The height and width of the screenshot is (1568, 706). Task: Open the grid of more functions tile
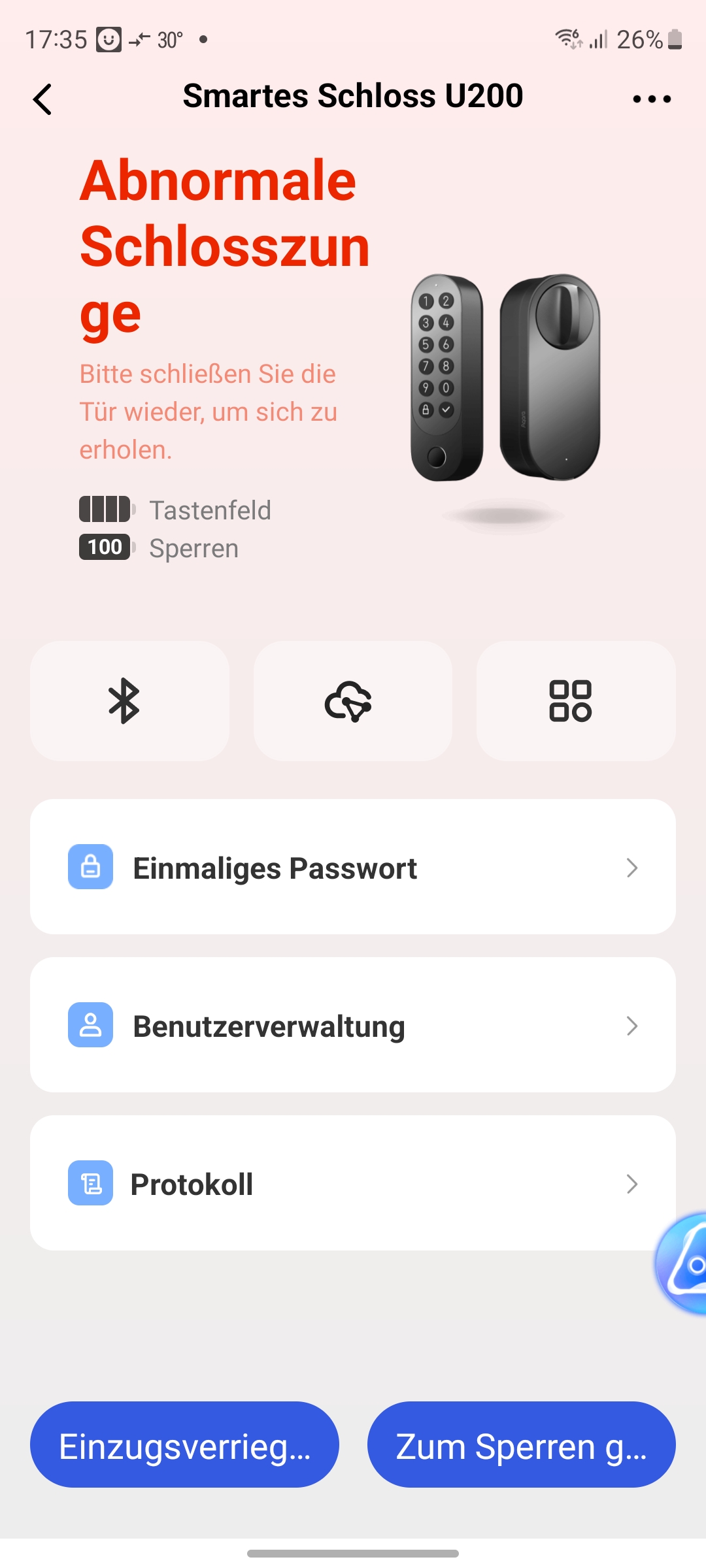(575, 700)
